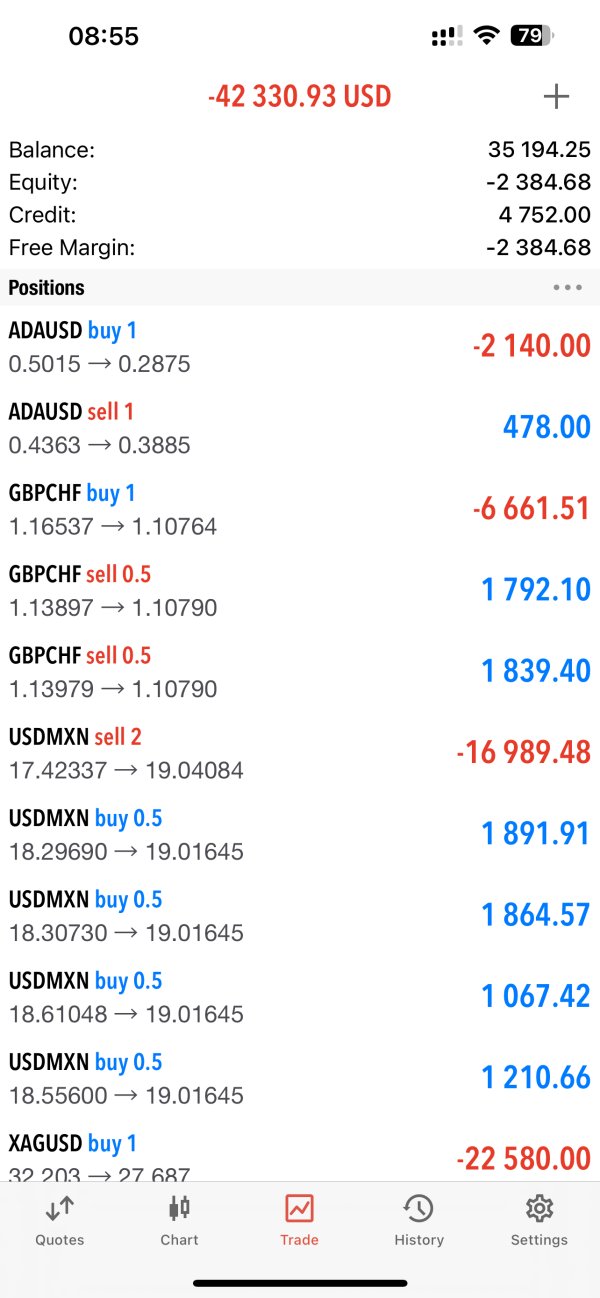The height and width of the screenshot is (1298, 600).
Task: Tap the plus icon for a new order
Action: [556, 96]
